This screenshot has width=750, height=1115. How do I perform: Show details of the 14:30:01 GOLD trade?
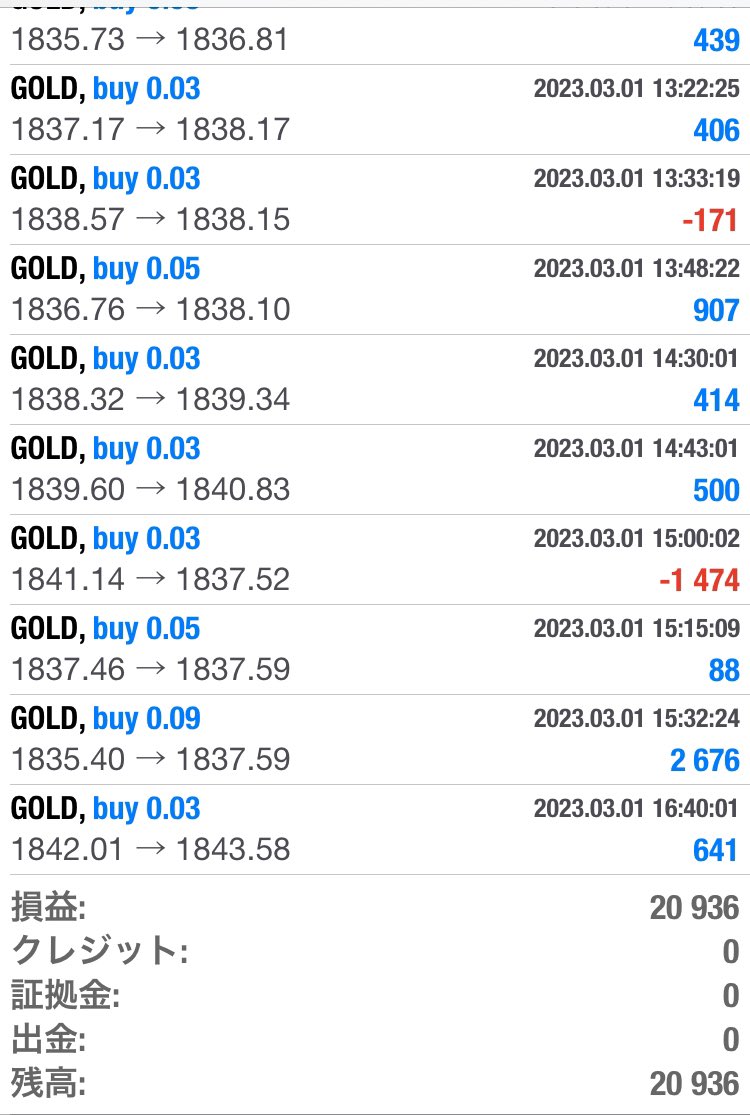(375, 379)
